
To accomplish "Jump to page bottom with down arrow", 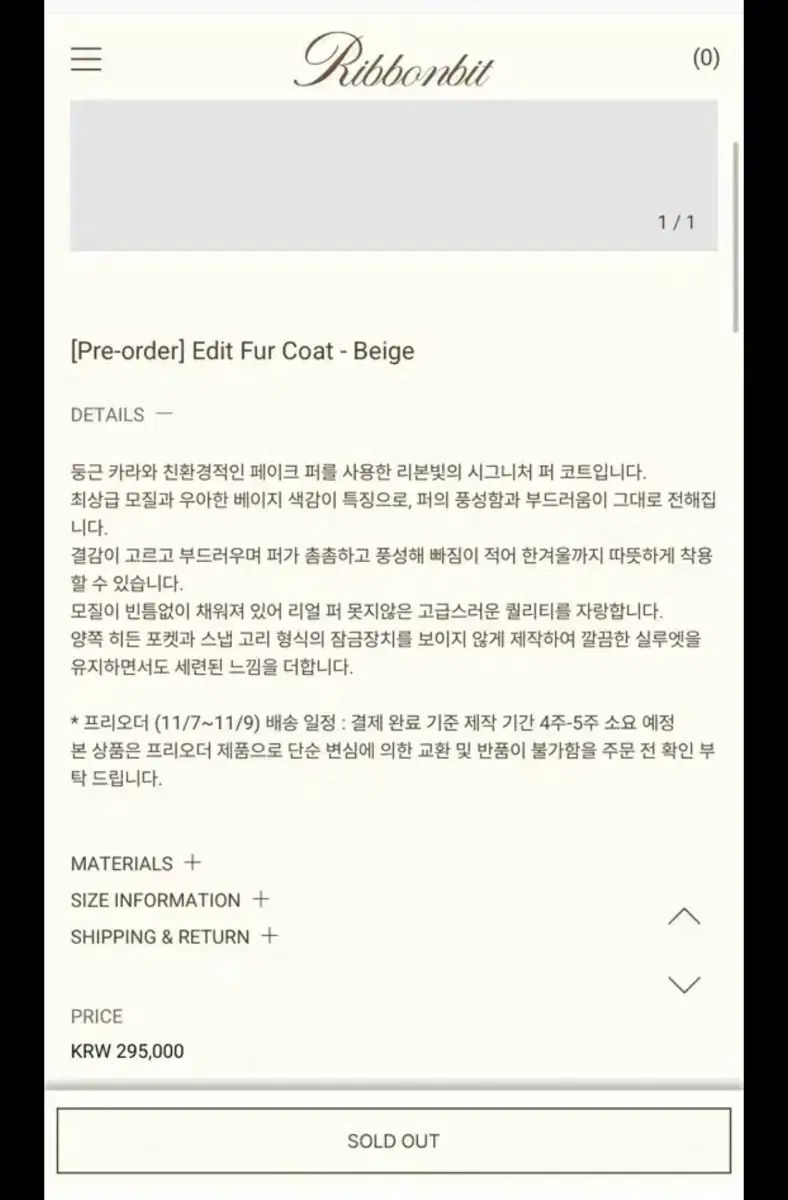I will (684, 985).
